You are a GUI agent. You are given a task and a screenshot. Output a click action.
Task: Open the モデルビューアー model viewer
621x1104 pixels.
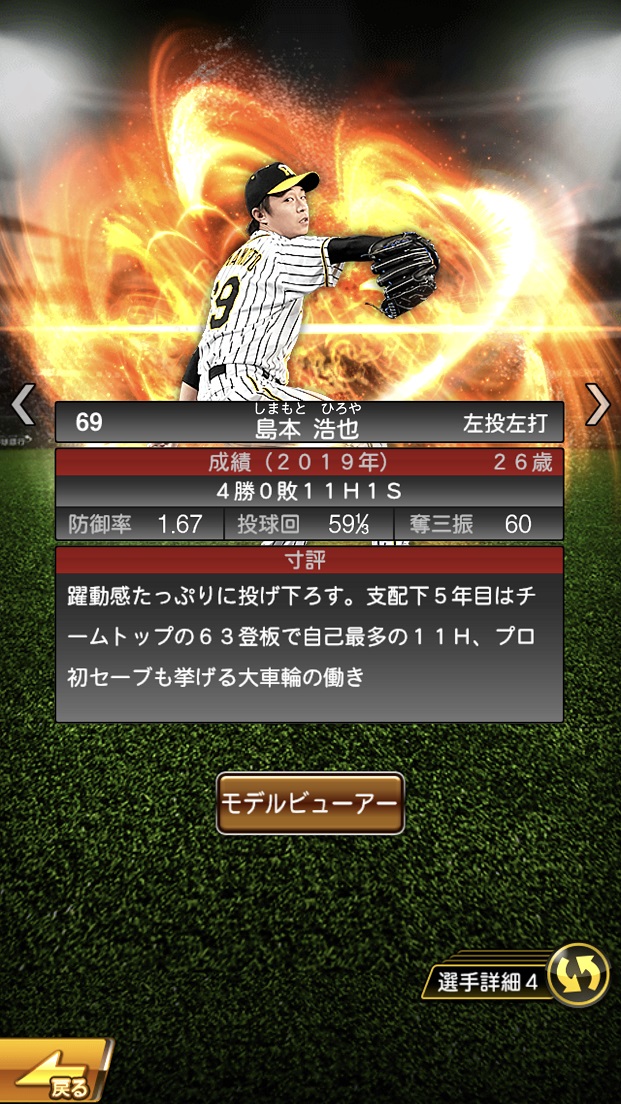310,803
